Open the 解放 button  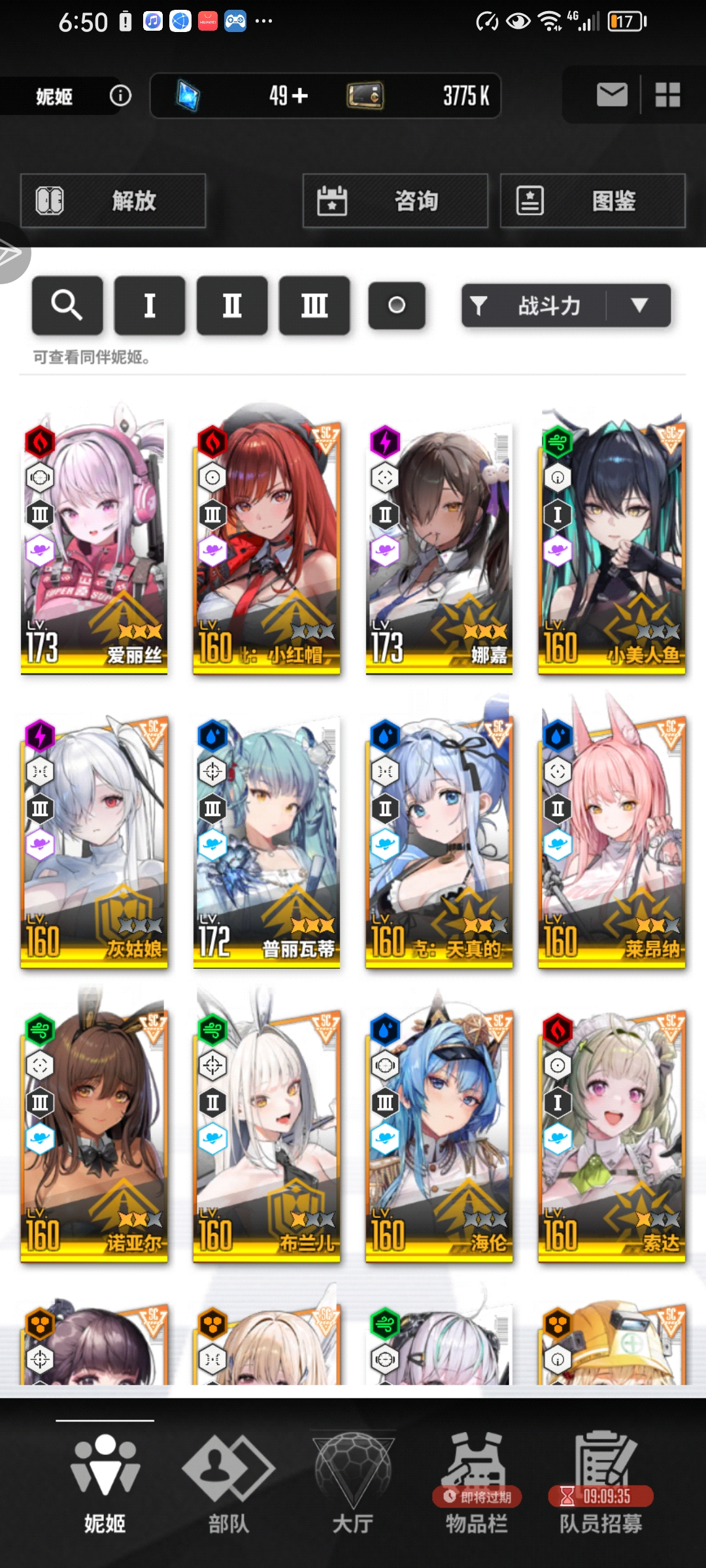[113, 201]
